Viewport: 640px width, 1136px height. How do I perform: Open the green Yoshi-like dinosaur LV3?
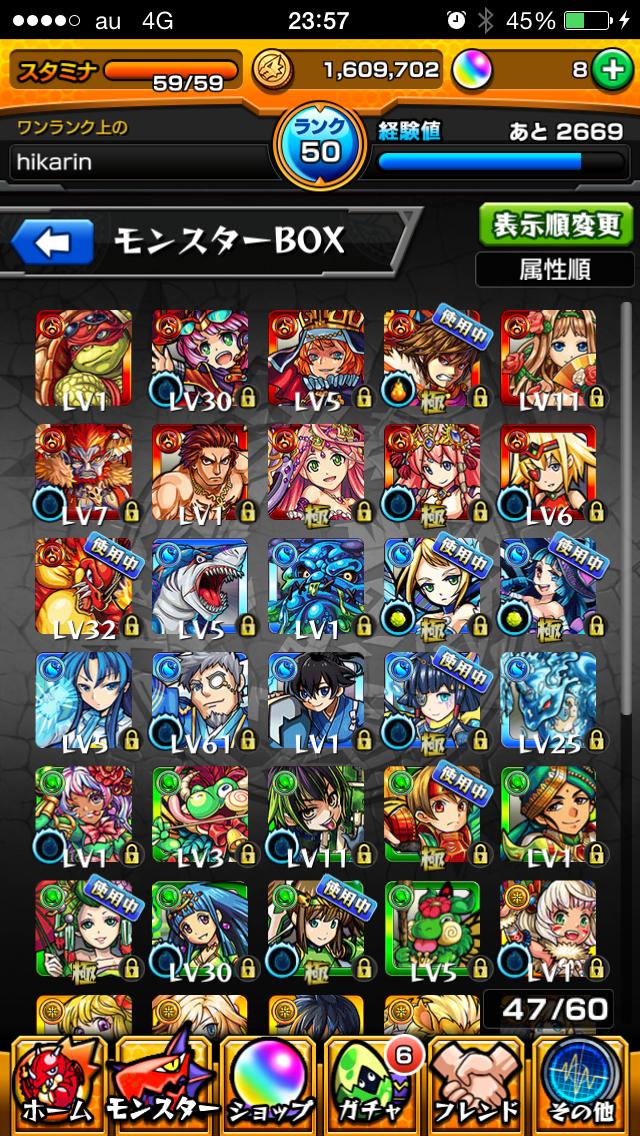point(200,816)
